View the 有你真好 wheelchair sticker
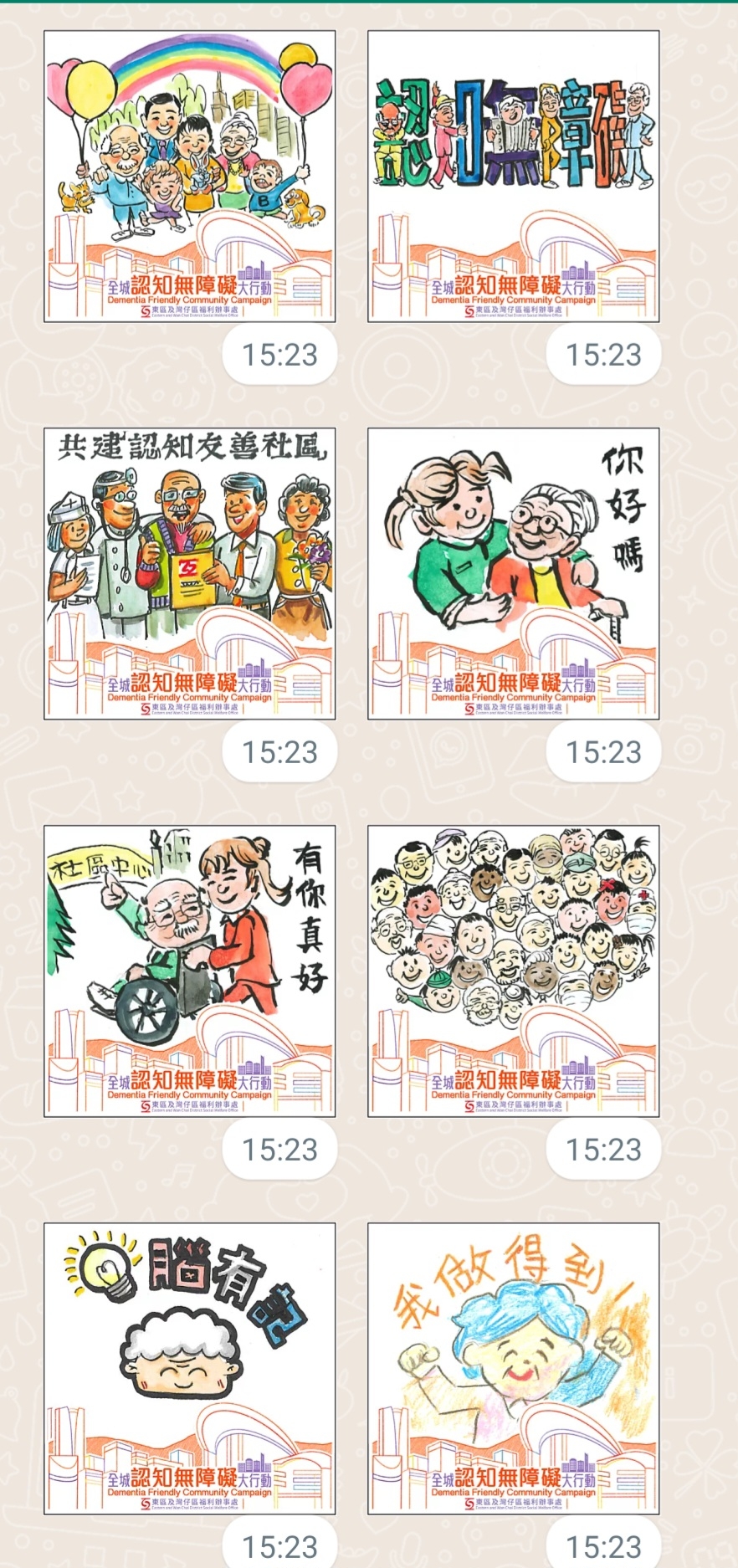 pyautogui.click(x=190, y=971)
